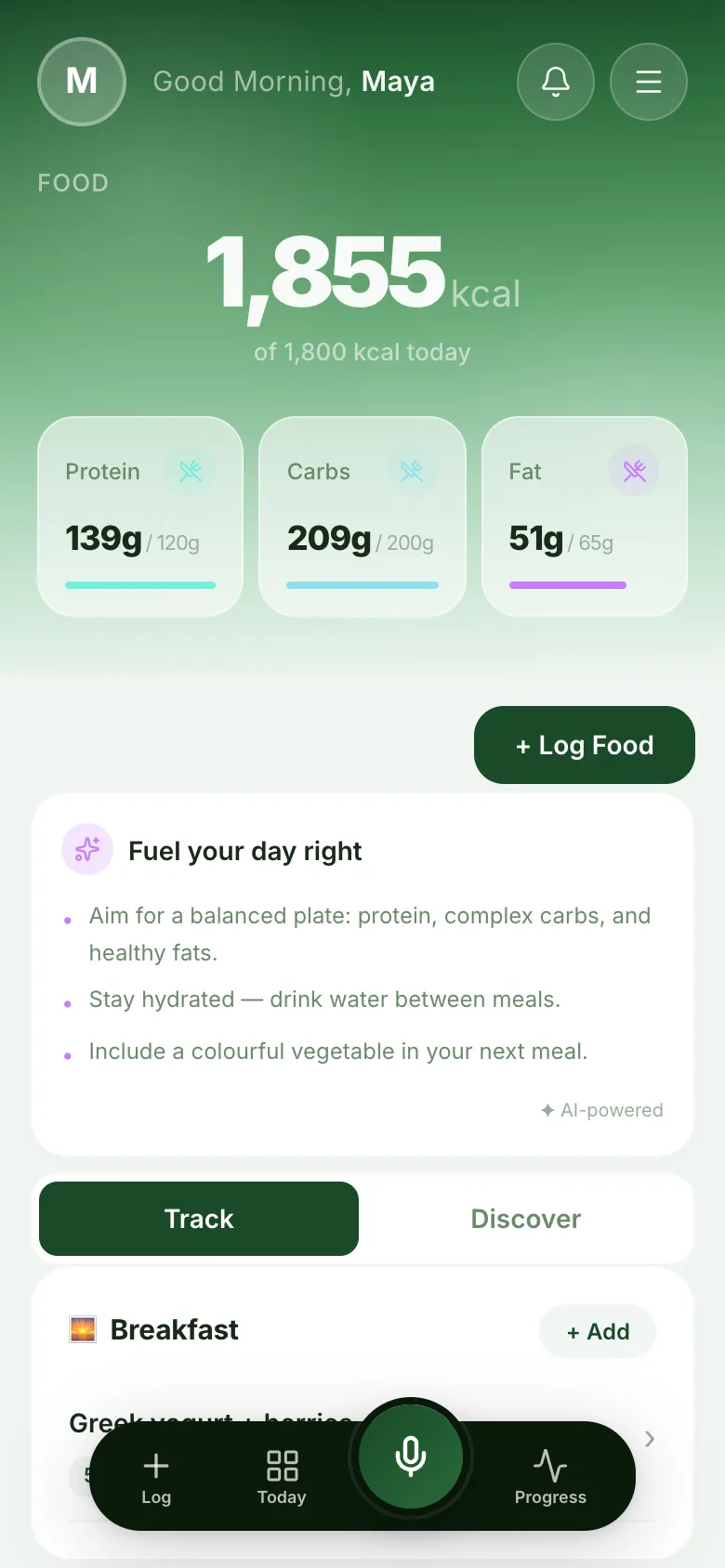Tap the Log Food button
Image resolution: width=725 pixels, height=1568 pixels.
point(585,745)
